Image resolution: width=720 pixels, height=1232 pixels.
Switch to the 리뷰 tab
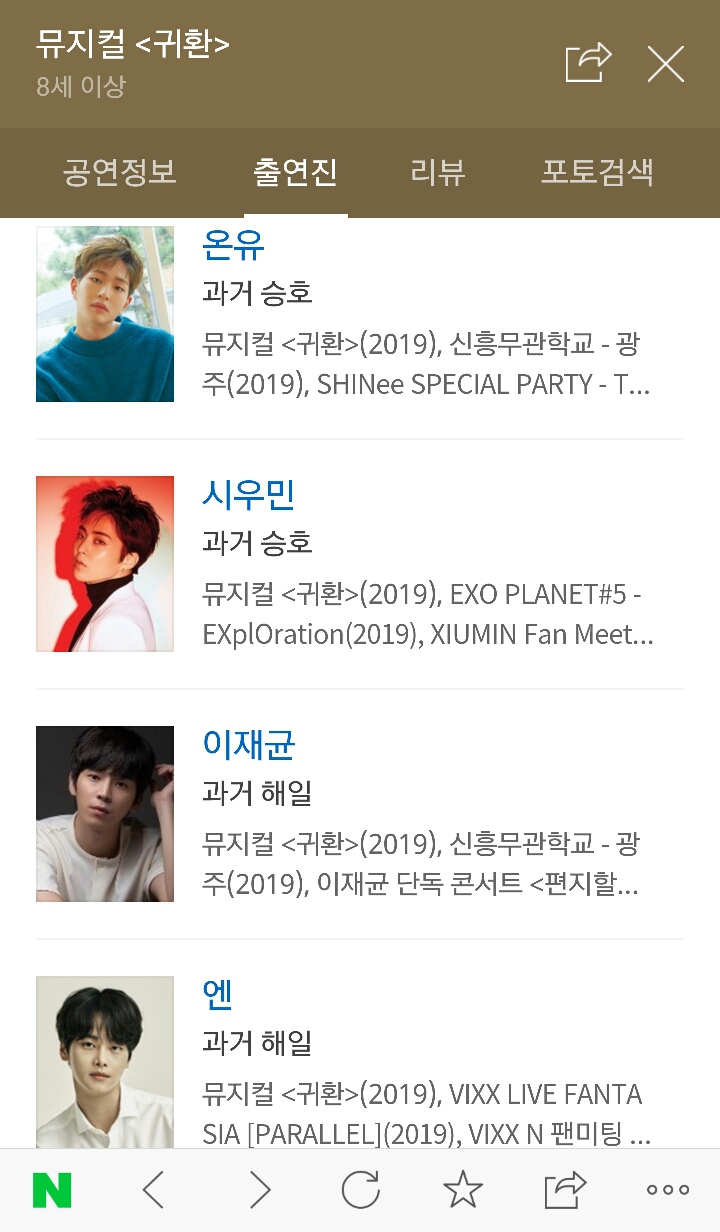point(437,172)
